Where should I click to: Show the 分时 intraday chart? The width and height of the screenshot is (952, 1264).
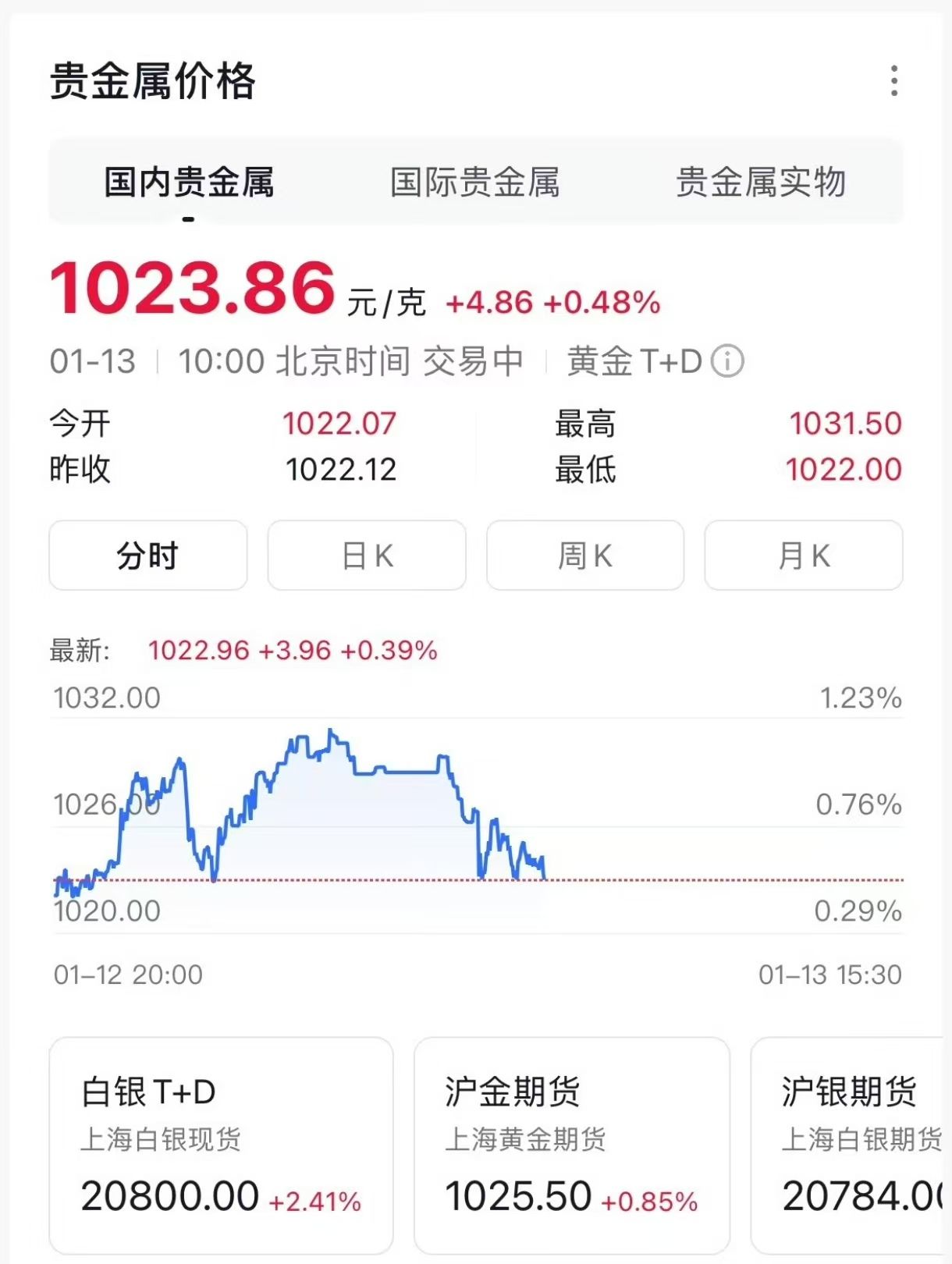click(x=148, y=556)
